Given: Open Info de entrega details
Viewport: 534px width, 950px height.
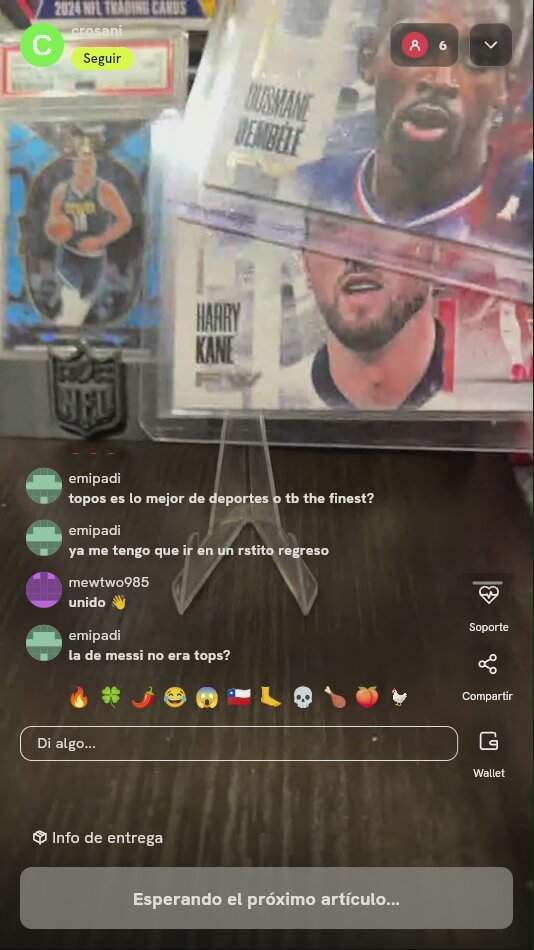Looking at the screenshot, I should tap(98, 838).
